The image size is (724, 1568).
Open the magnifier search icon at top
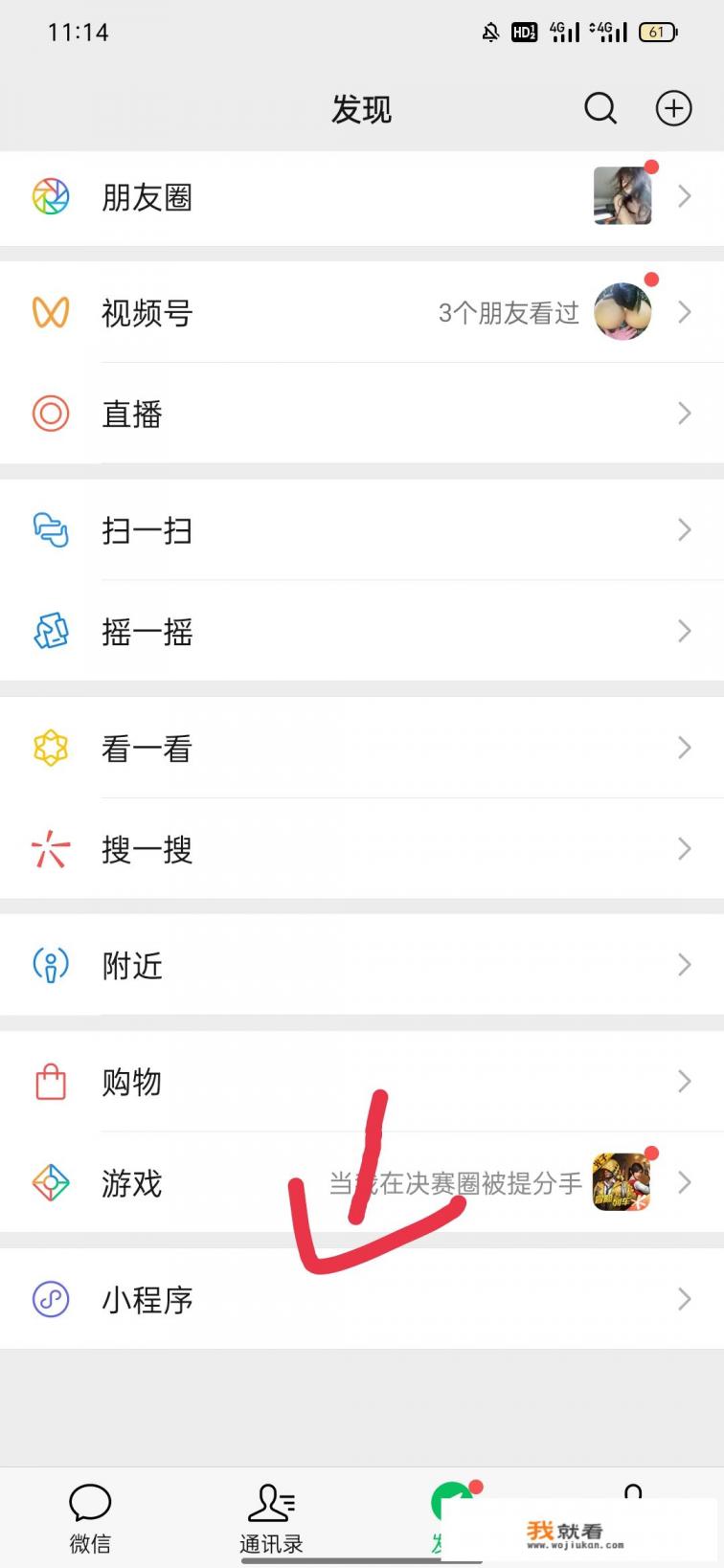(600, 109)
